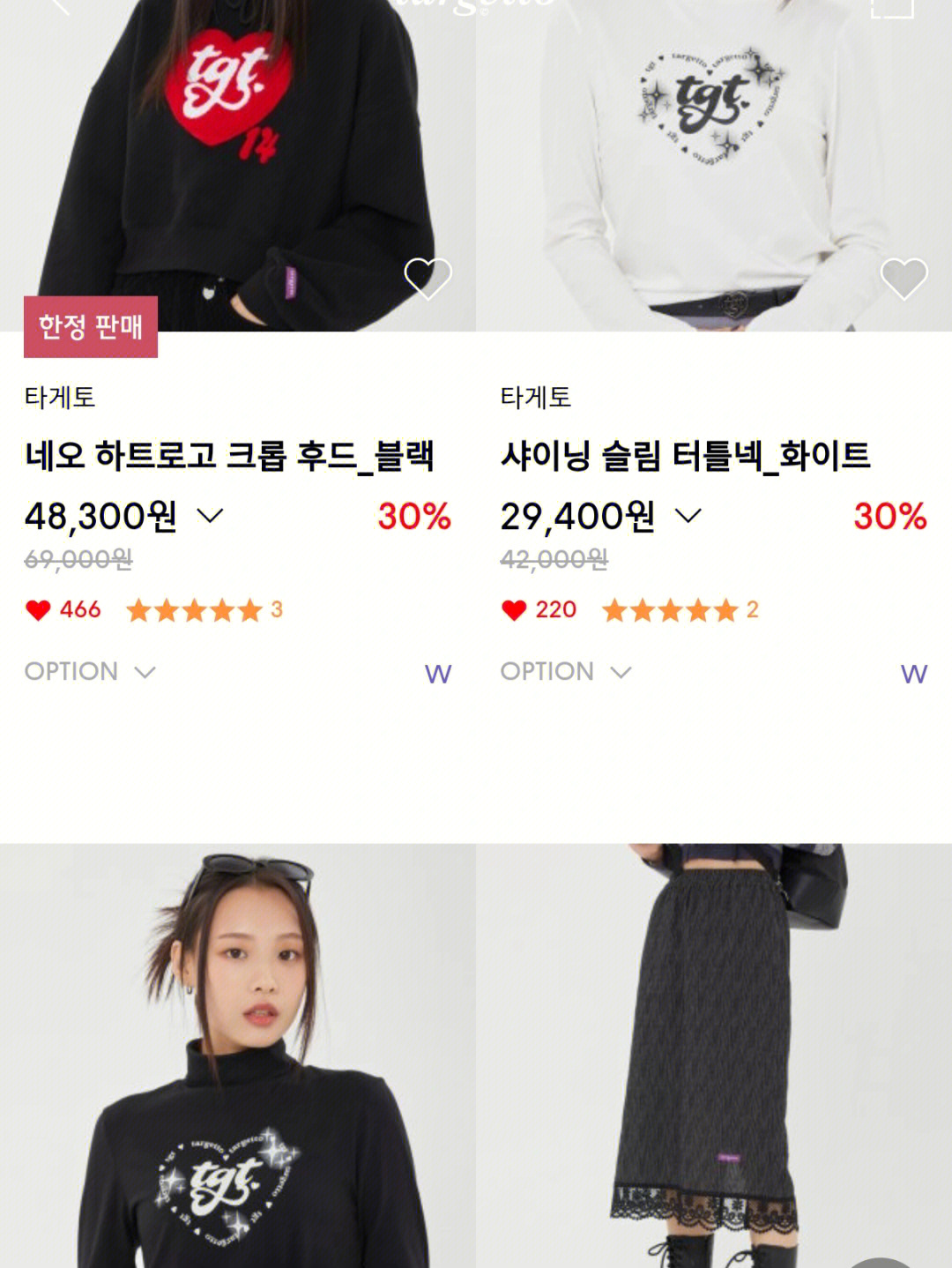Image resolution: width=952 pixels, height=1268 pixels.
Task: Open the black heart-logo turtleneck product image
Action: pyautogui.click(x=238, y=1058)
